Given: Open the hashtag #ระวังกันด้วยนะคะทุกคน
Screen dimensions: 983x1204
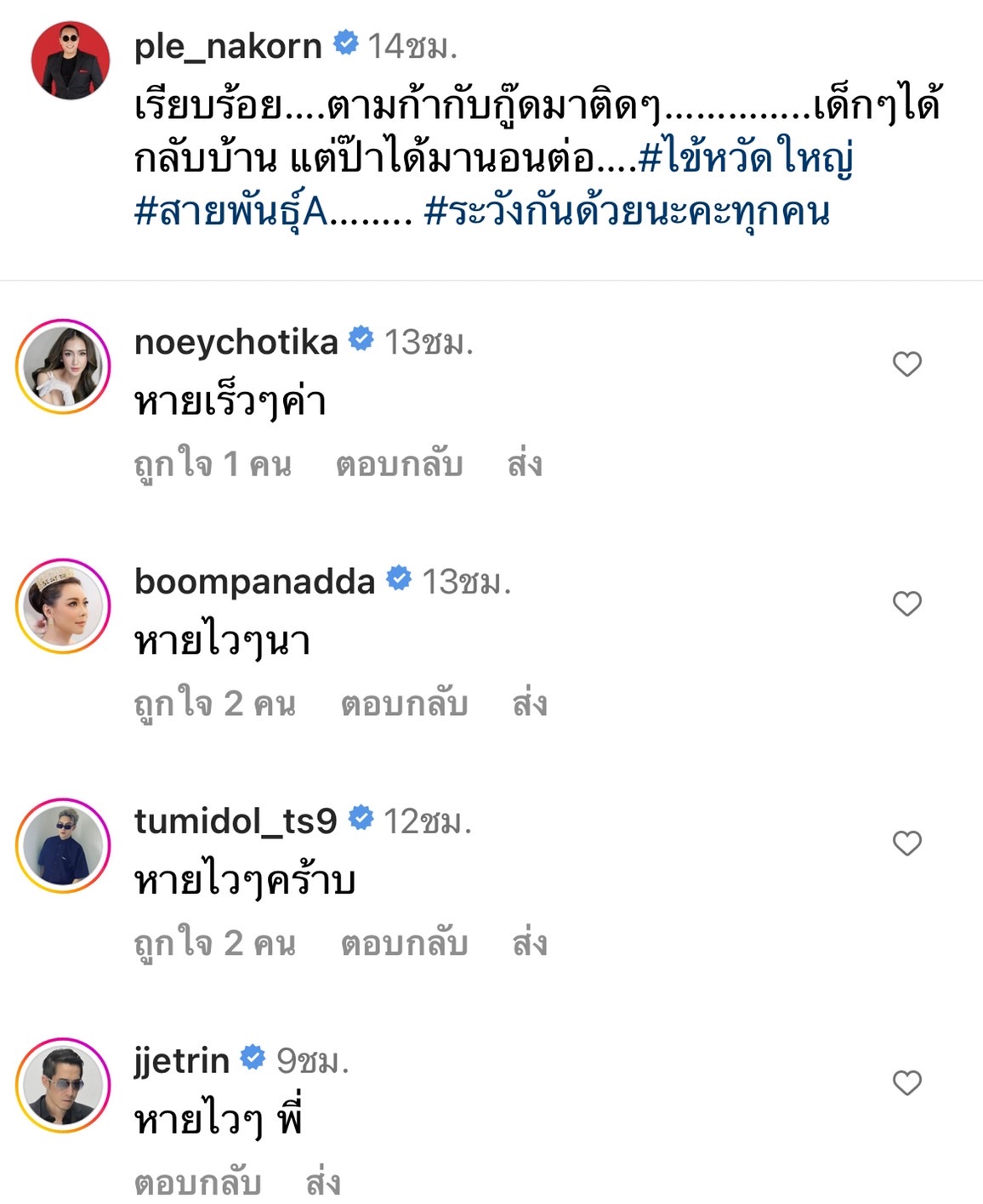Looking at the screenshot, I should tap(629, 214).
